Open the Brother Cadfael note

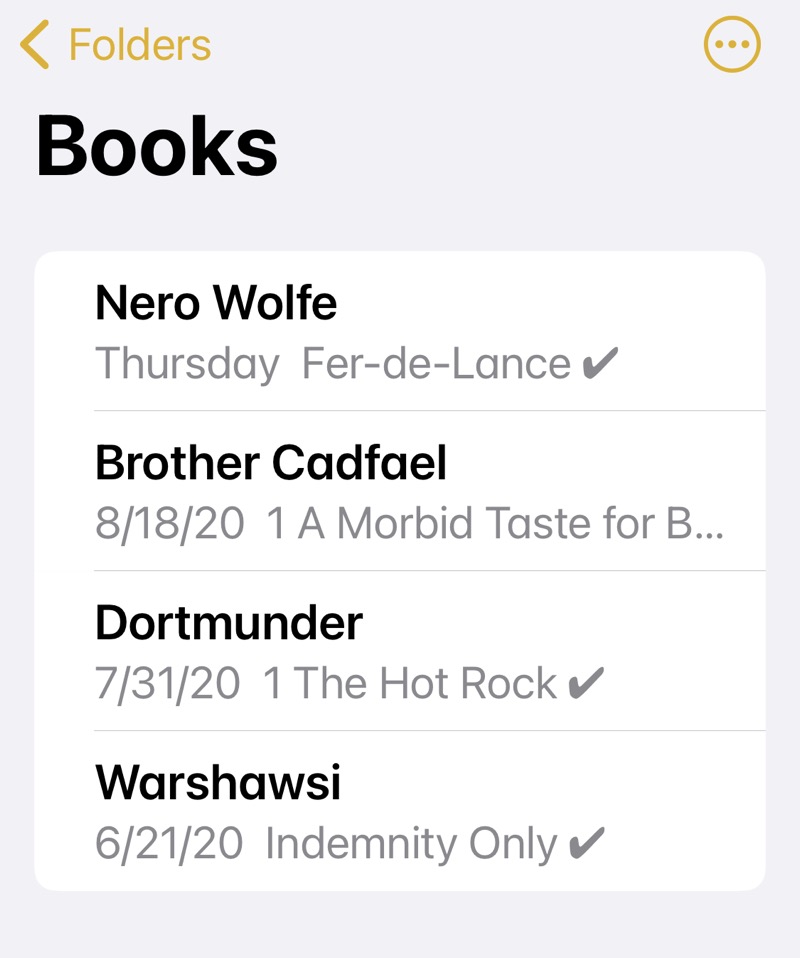400,492
